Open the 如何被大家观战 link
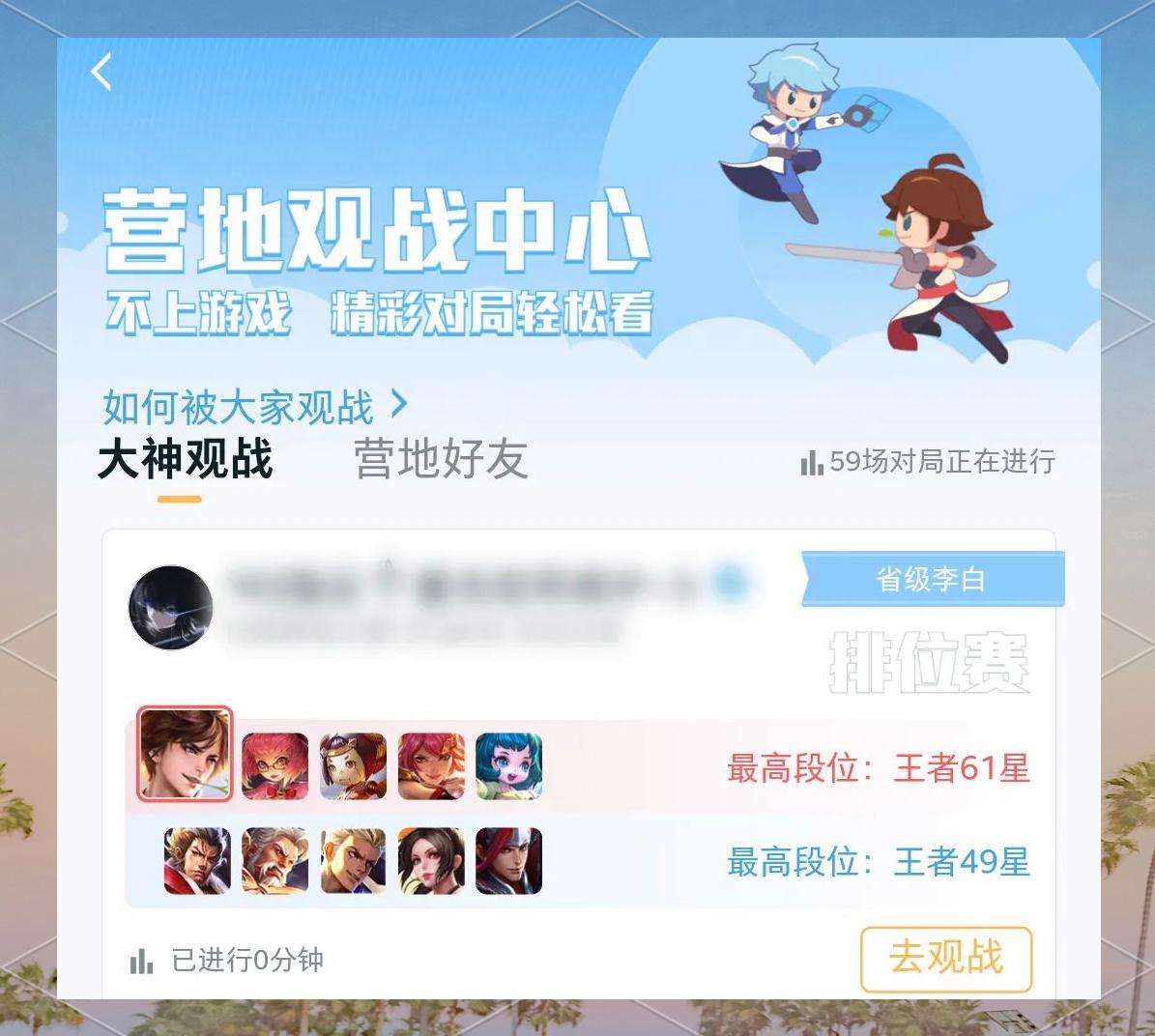 coord(254,407)
